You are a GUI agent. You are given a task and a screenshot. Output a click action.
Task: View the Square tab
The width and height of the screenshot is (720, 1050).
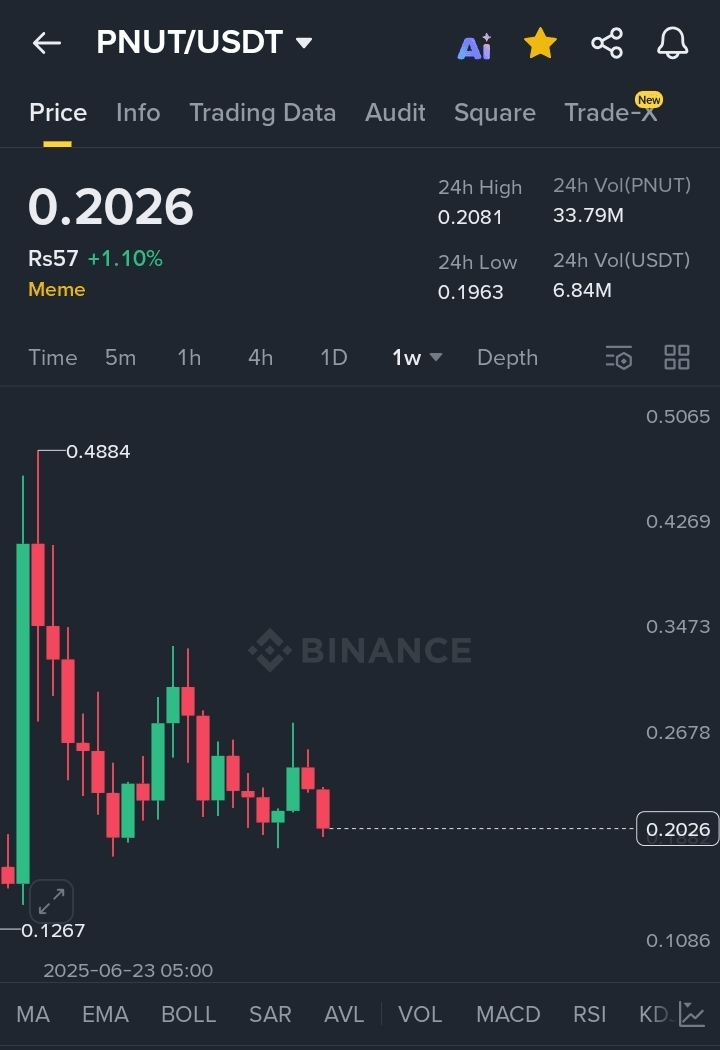pyautogui.click(x=494, y=113)
